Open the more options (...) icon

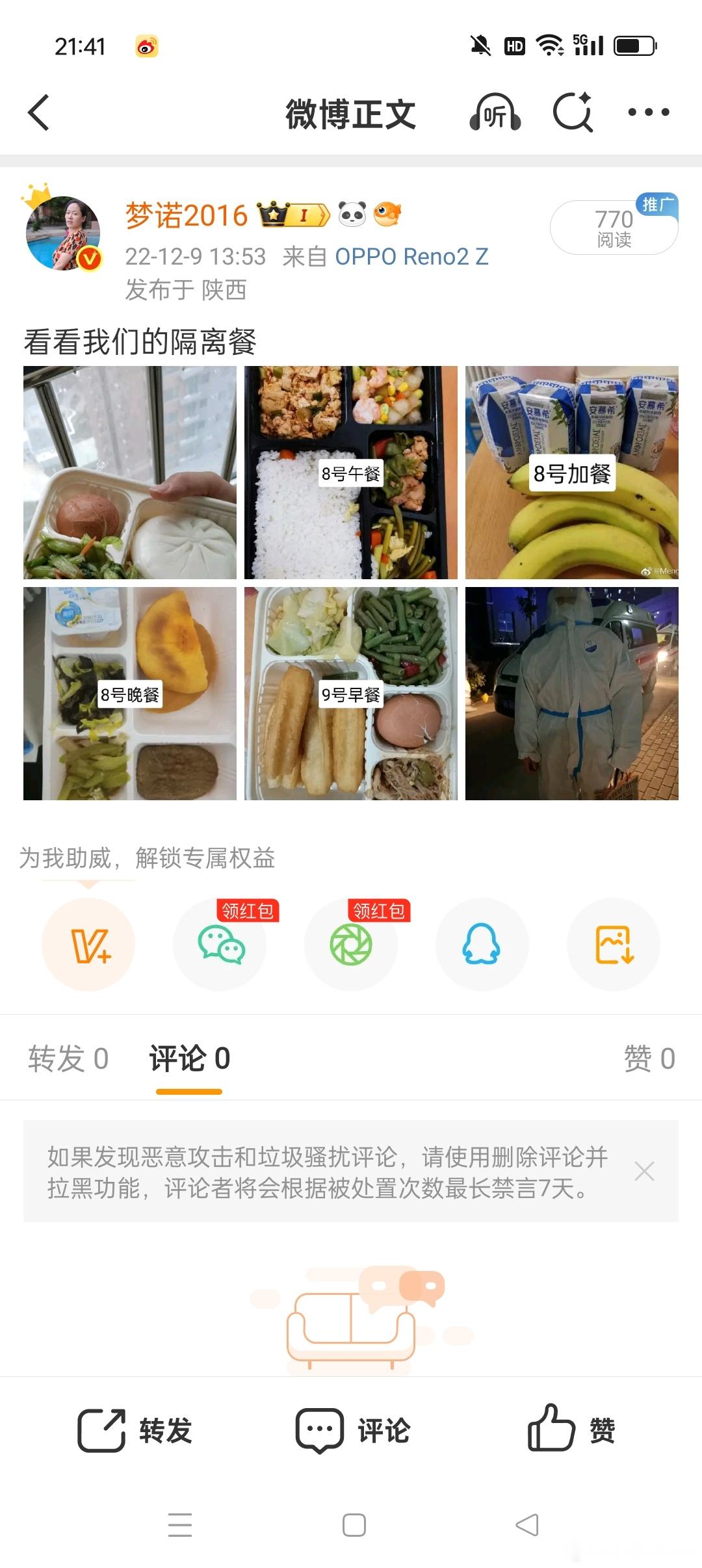pos(647,112)
